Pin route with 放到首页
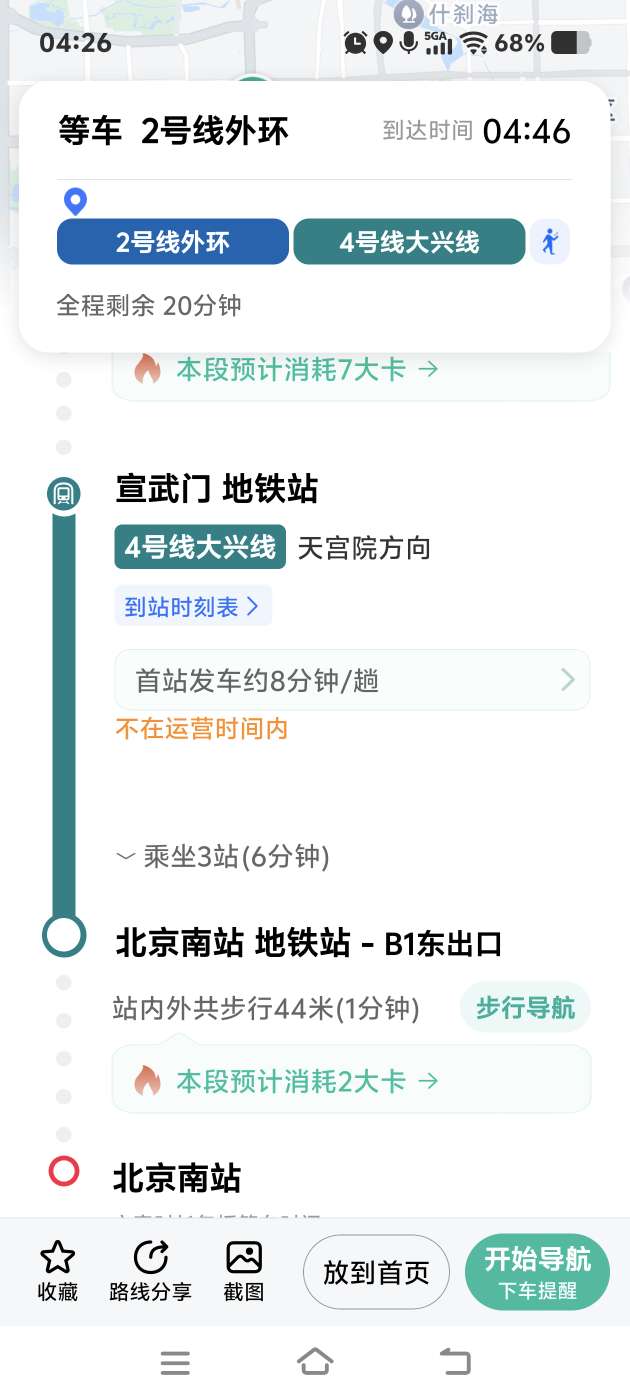Image resolution: width=630 pixels, height=1400 pixels. click(376, 1272)
